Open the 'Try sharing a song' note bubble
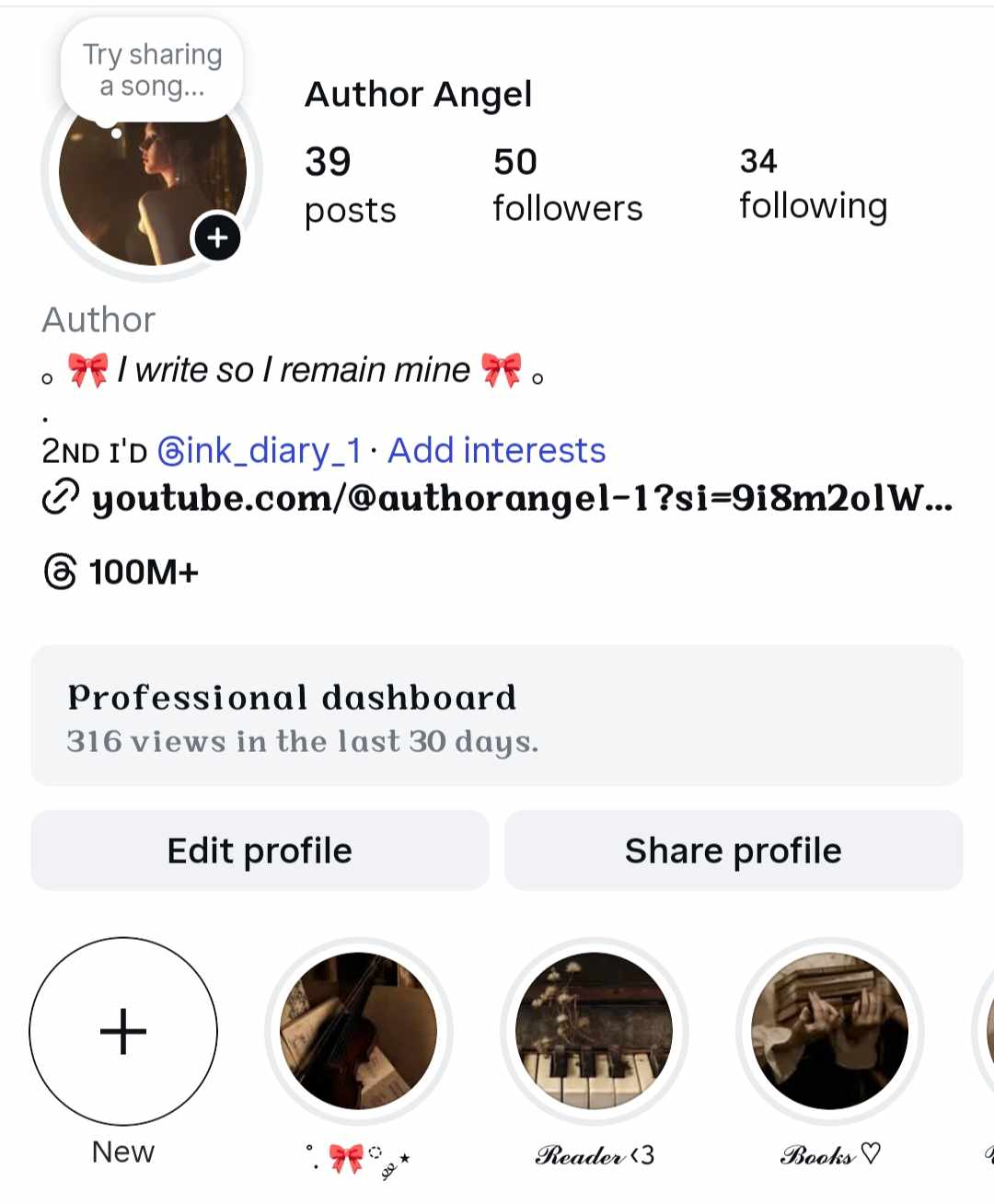Image resolution: width=994 pixels, height=1204 pixels. tap(152, 70)
